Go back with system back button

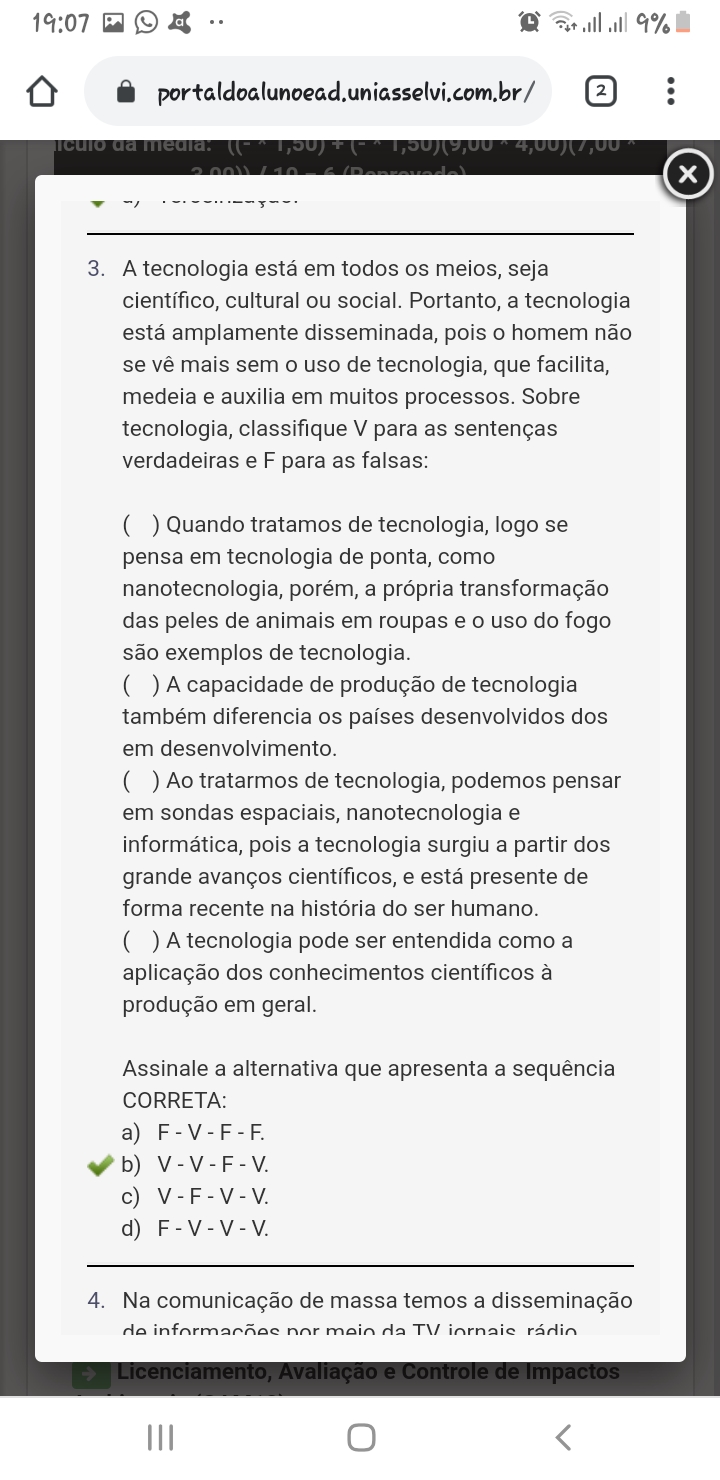pyautogui.click(x=563, y=1437)
